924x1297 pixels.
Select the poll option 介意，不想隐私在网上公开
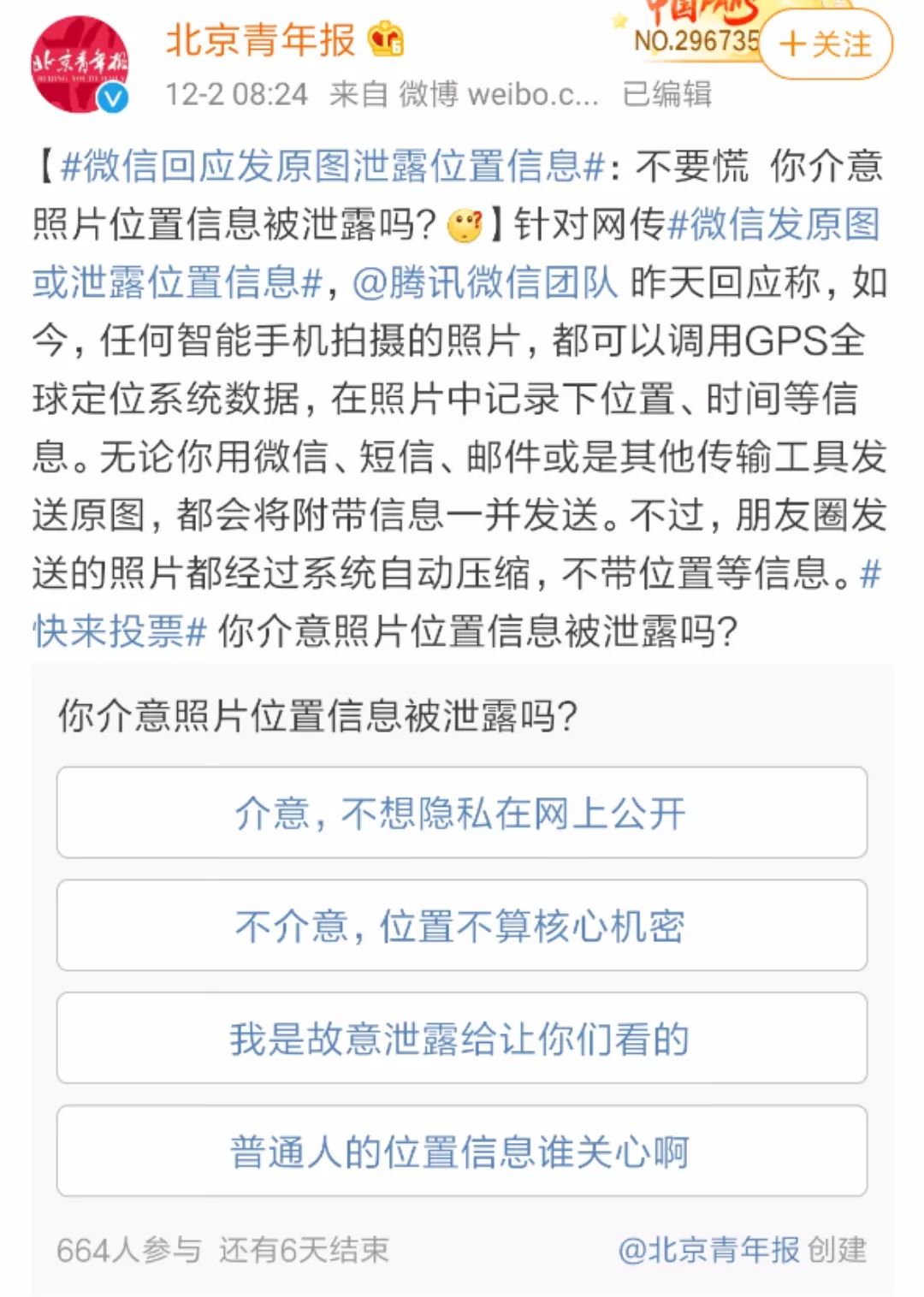click(462, 815)
